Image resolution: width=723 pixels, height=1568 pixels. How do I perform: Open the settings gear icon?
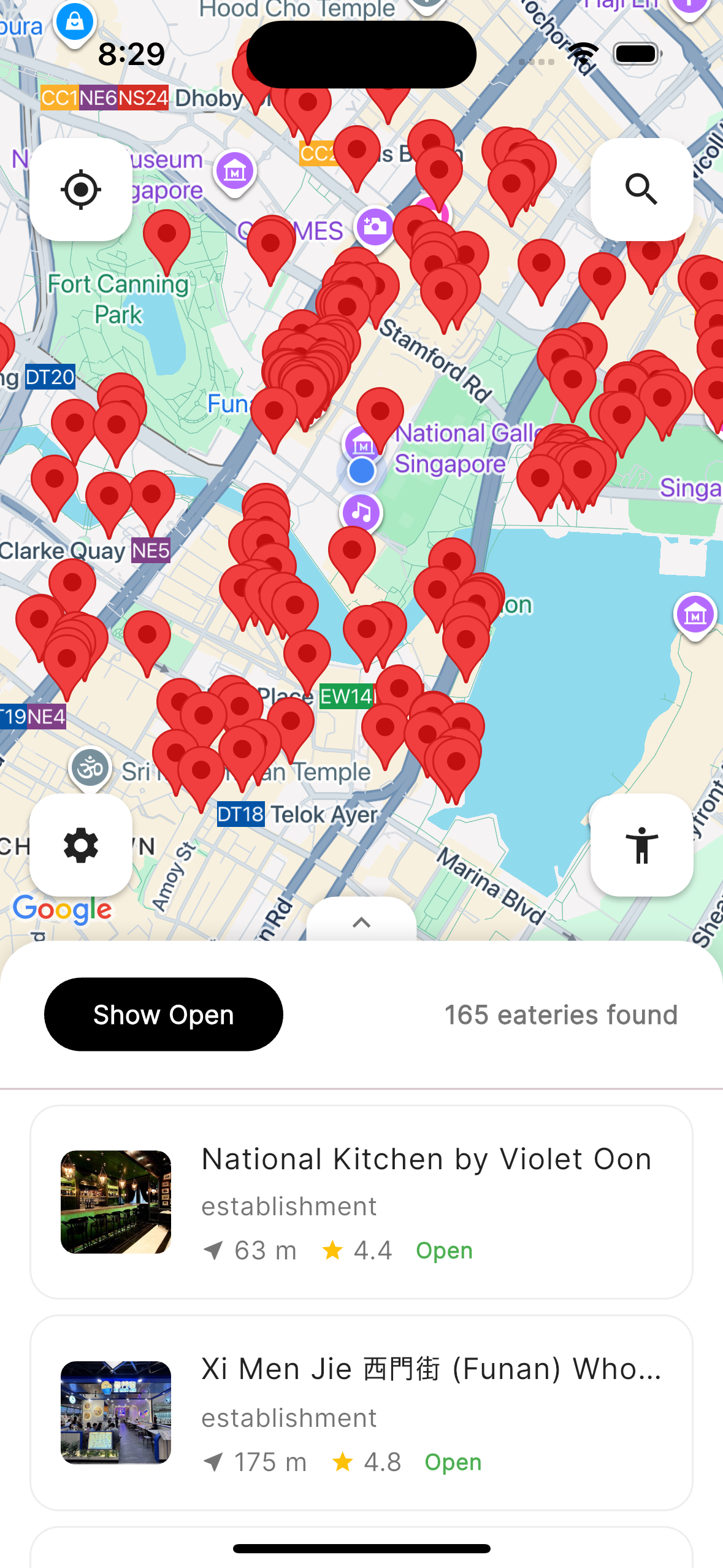click(x=80, y=845)
